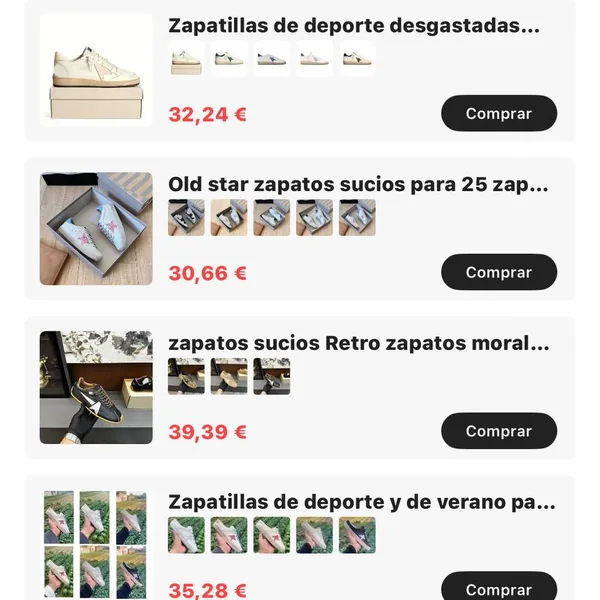Buy the Zapatillas de deporte desgastadas item
This screenshot has height=600, width=600.
click(x=498, y=113)
